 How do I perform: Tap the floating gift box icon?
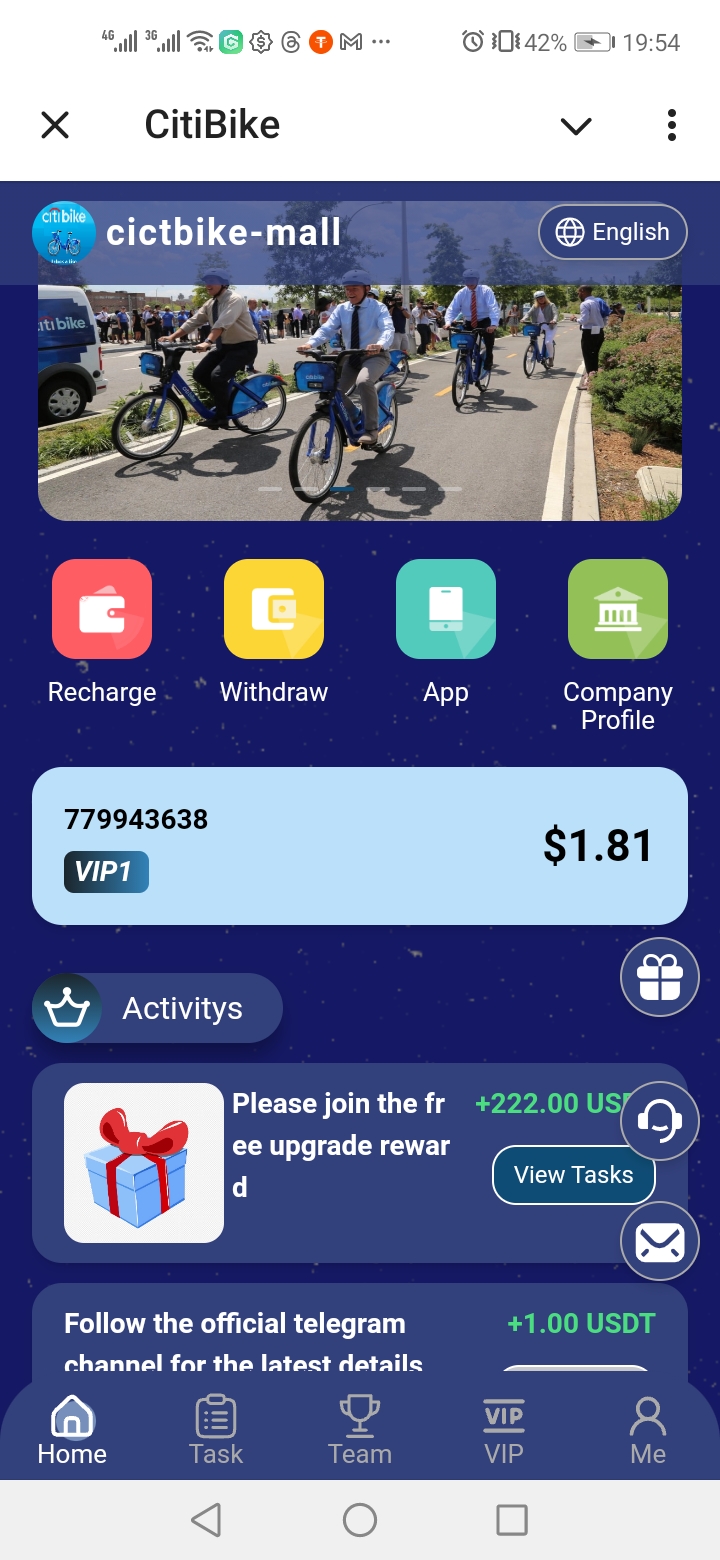660,977
